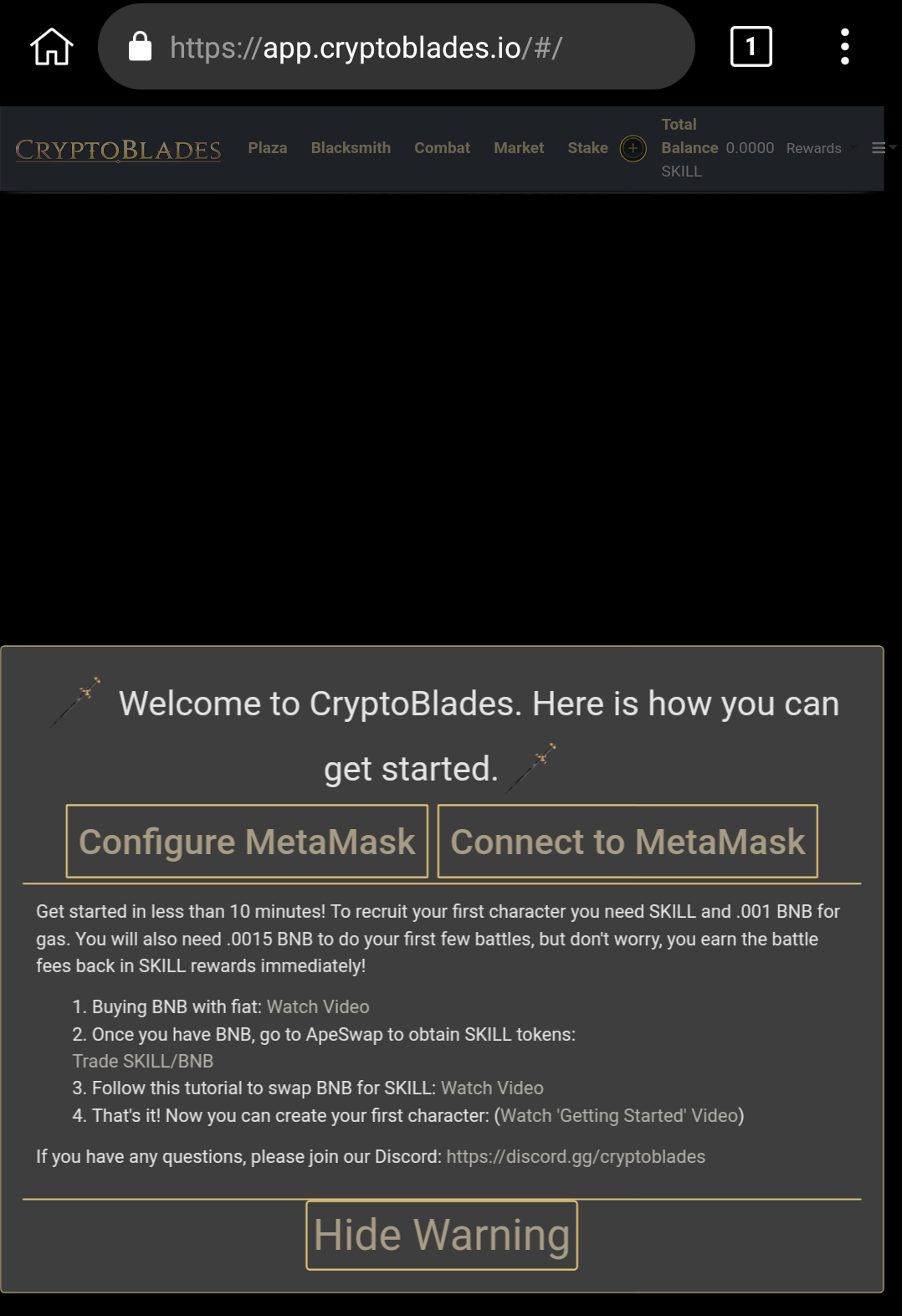
Task: Expand the Rewards dropdown
Action: [x=820, y=148]
